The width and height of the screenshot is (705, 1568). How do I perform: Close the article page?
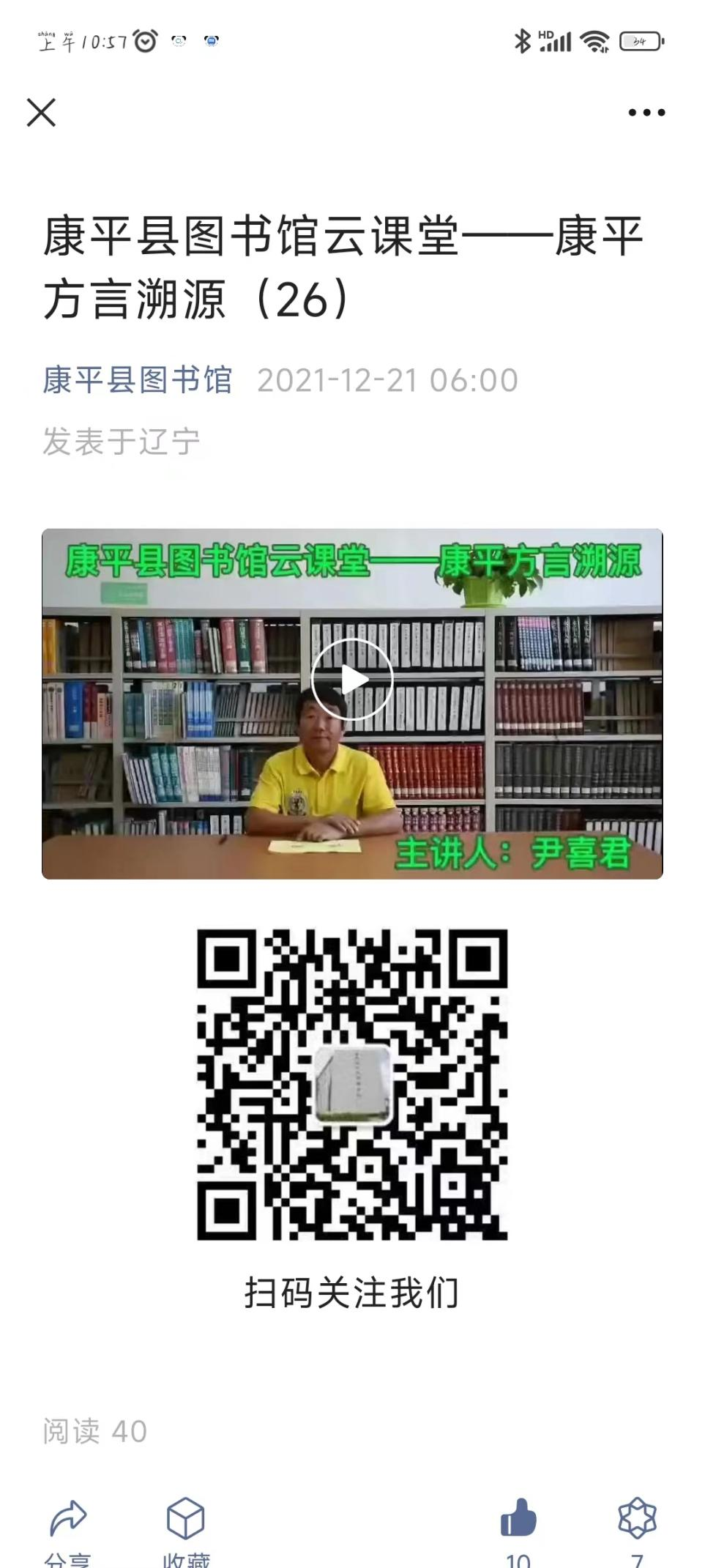click(41, 113)
